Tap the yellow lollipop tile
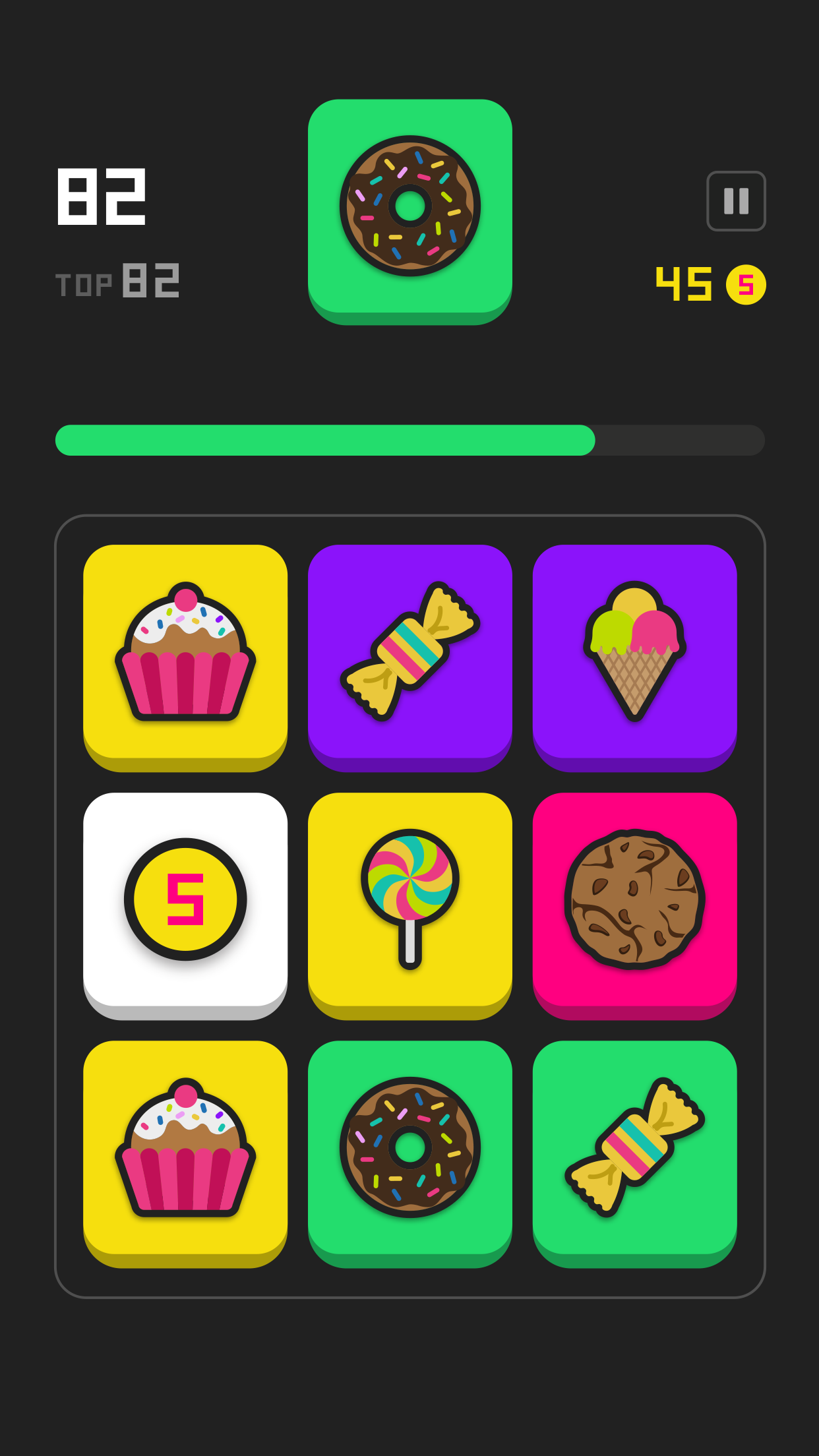Viewport: 819px width, 1456px height. pos(409,899)
